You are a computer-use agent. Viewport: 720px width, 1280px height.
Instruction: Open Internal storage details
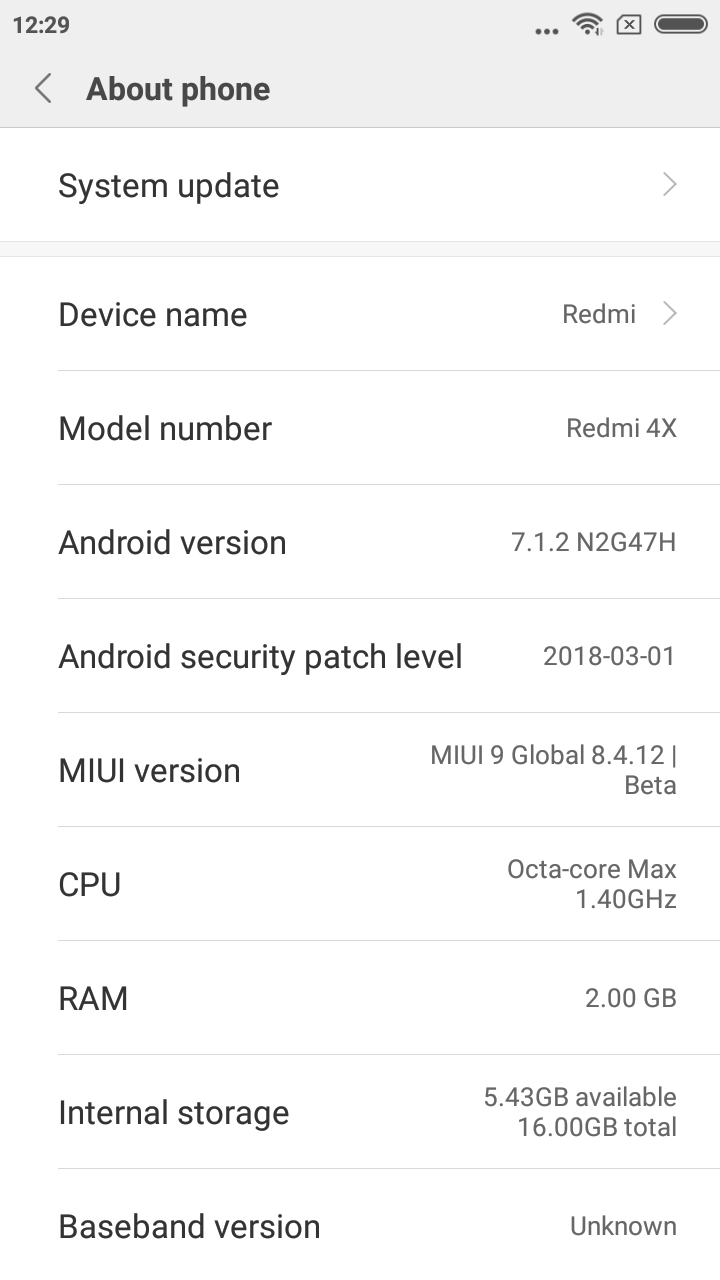pyautogui.click(x=360, y=1113)
